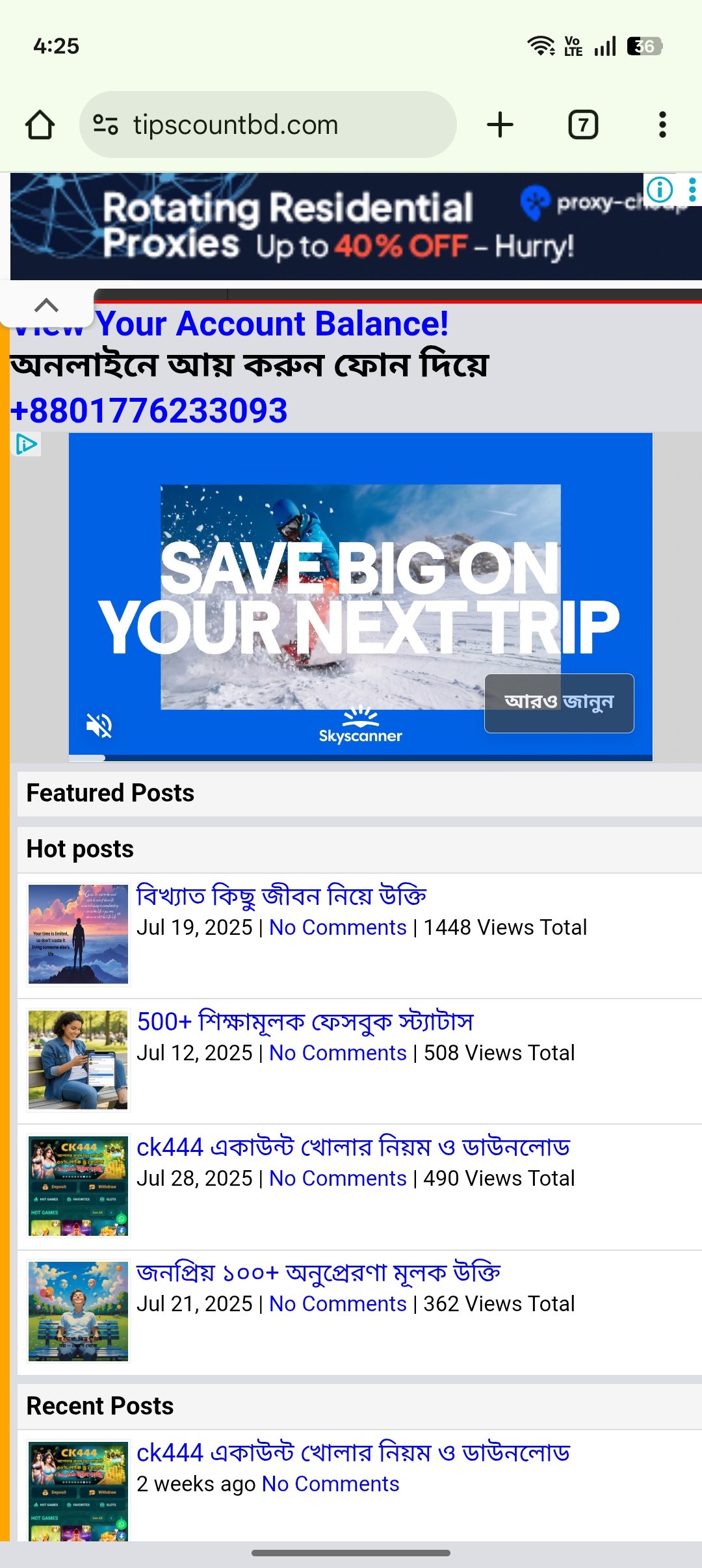Tap the আরও জানুন button on Skyscanner ad

click(x=558, y=703)
